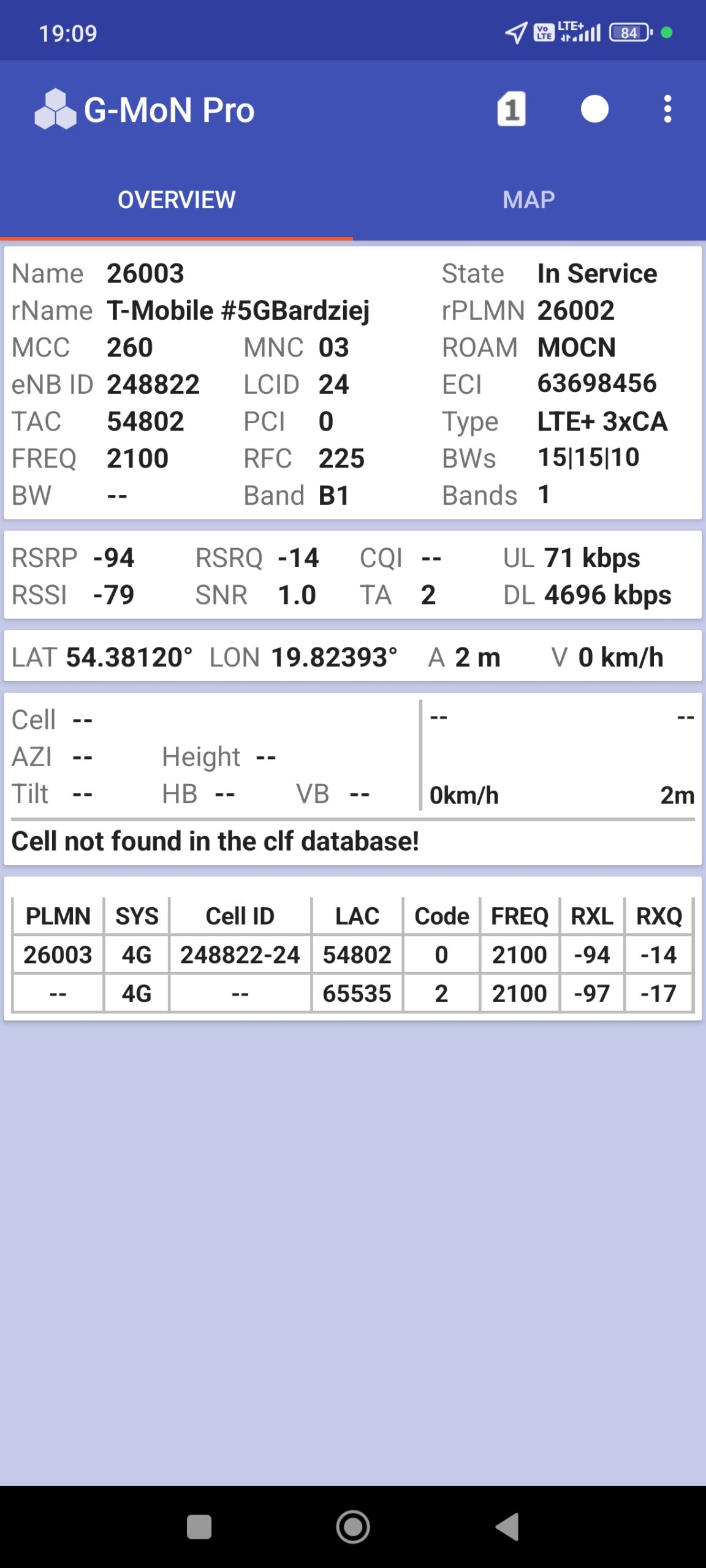Open the three-dot overflow menu
Image resolution: width=706 pixels, height=1568 pixels.
667,110
